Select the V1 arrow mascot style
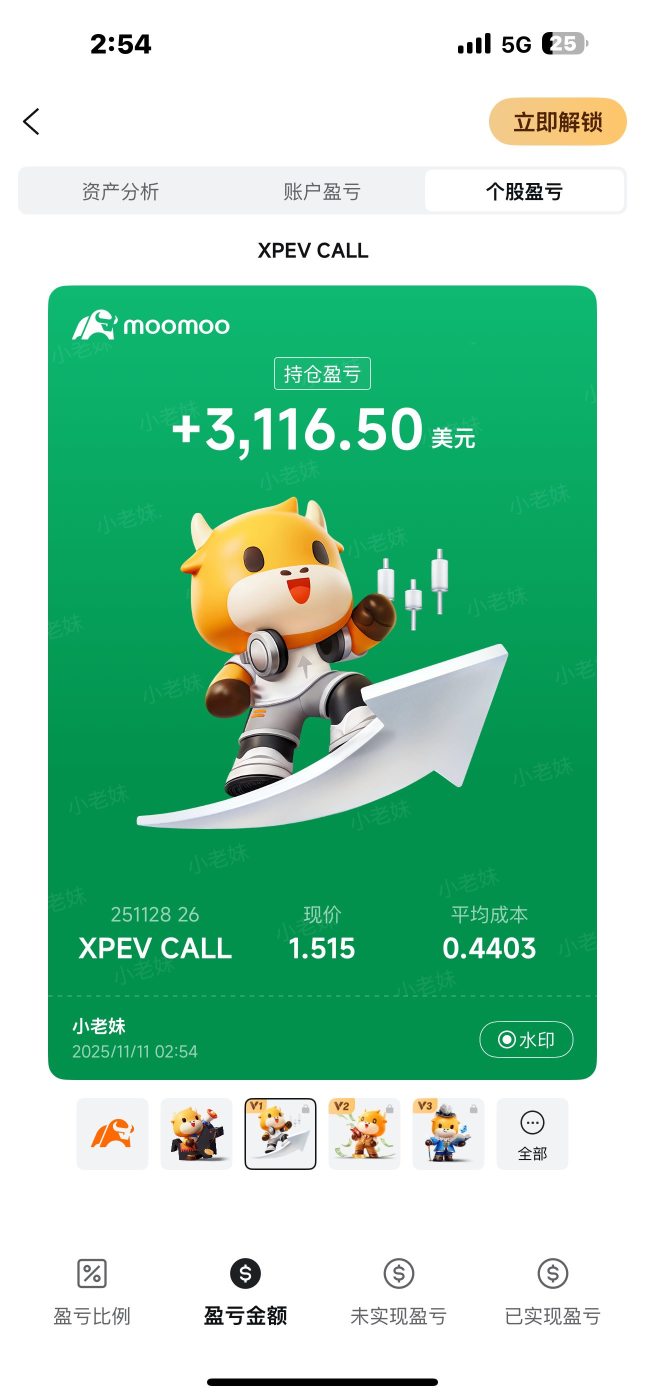The height and width of the screenshot is (1398, 645). coord(280,1134)
